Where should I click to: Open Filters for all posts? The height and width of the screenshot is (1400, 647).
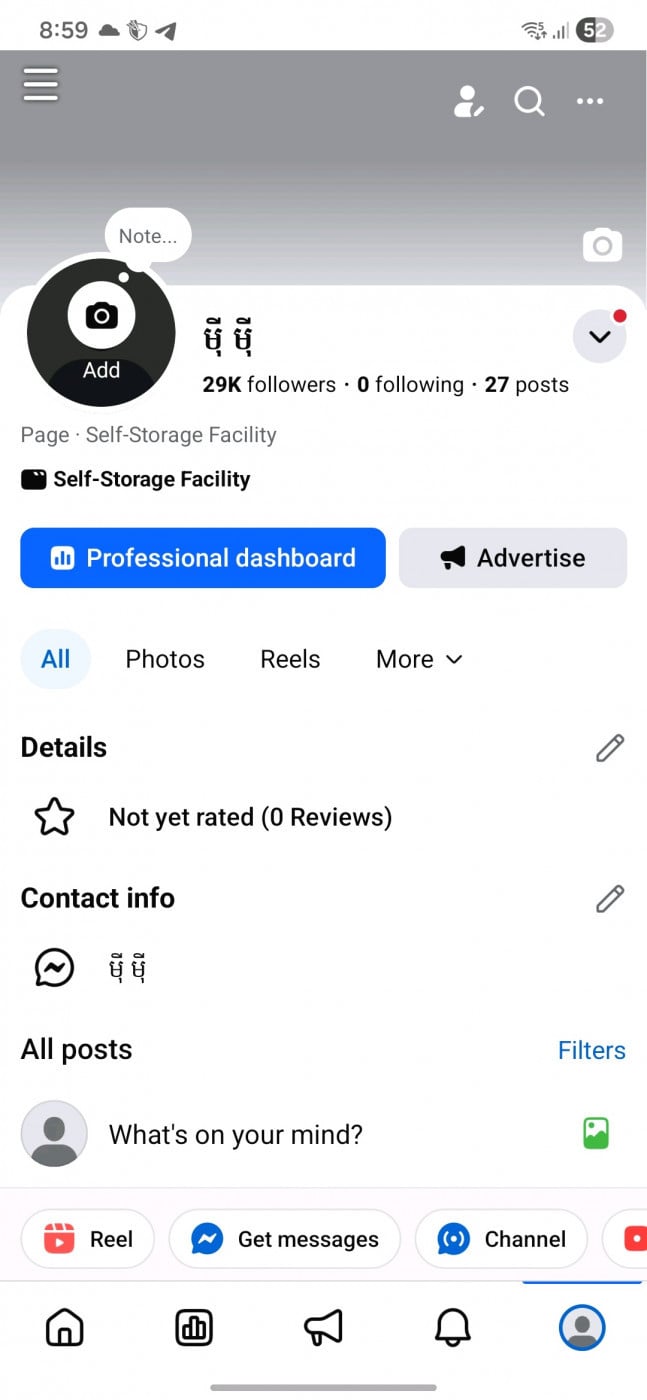click(x=591, y=1050)
